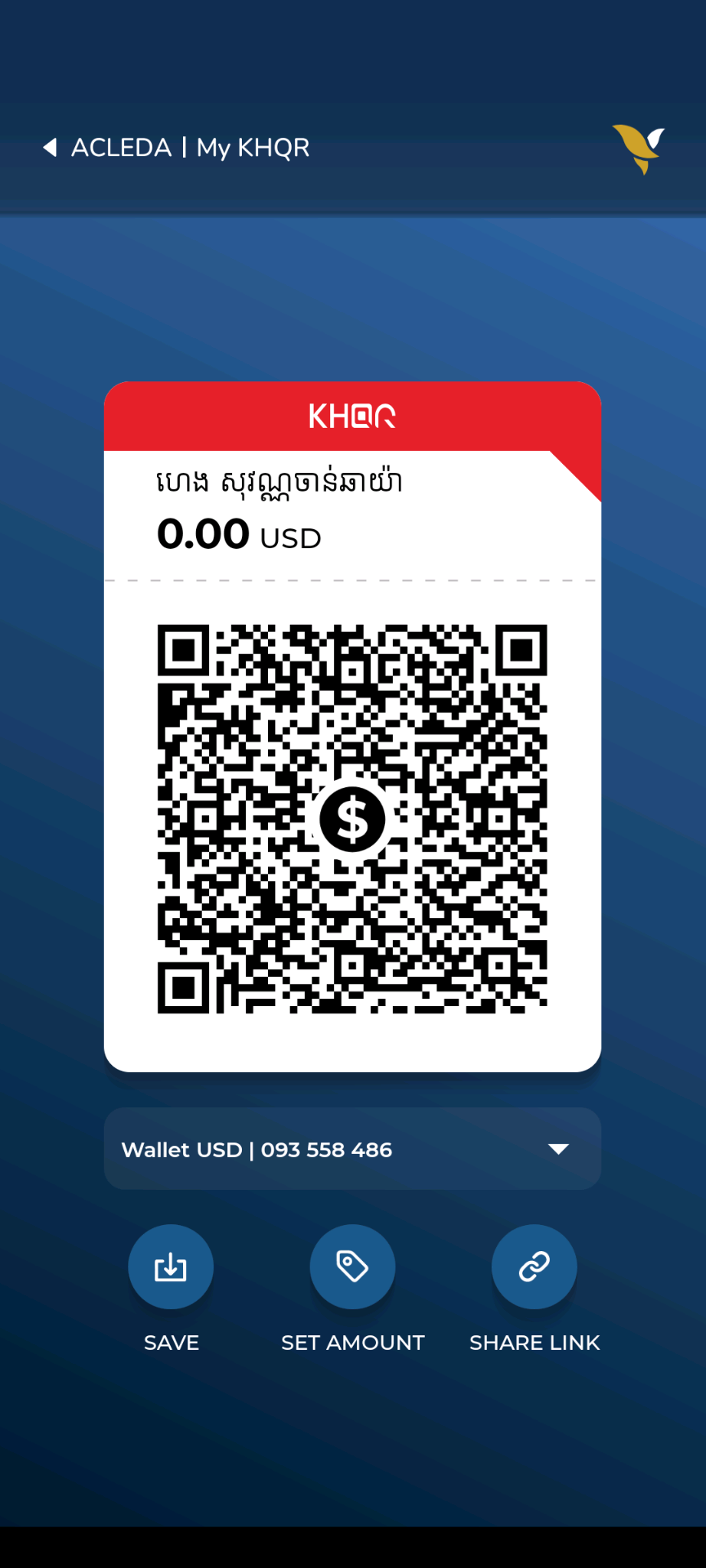Save the KHQR code
Viewport: 706px width, 1568px height.
click(171, 1267)
